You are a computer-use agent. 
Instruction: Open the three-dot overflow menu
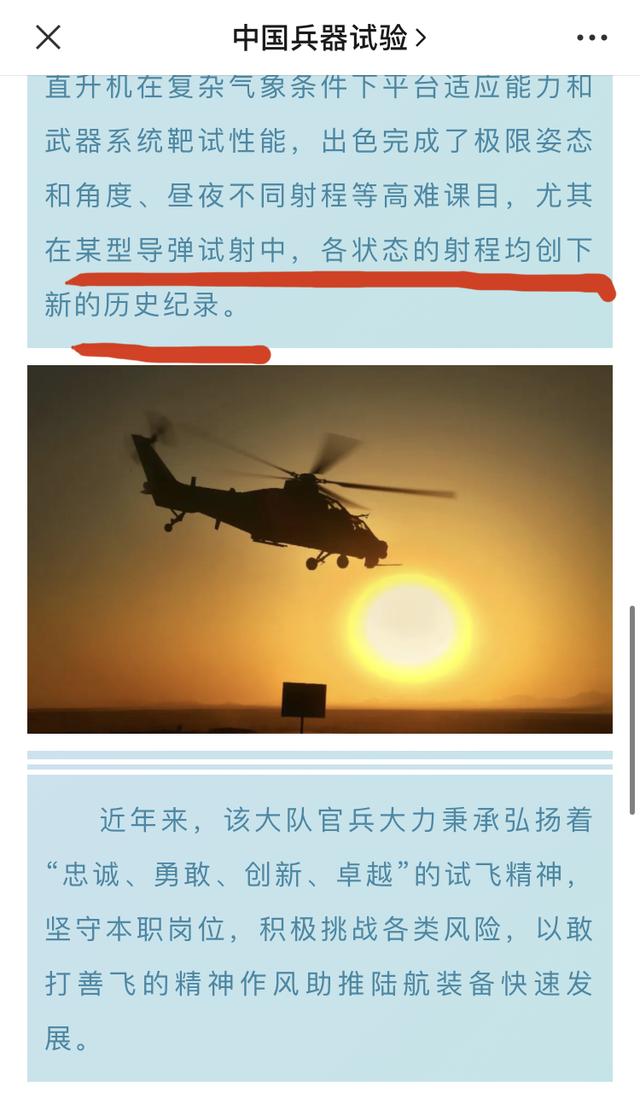tap(592, 38)
